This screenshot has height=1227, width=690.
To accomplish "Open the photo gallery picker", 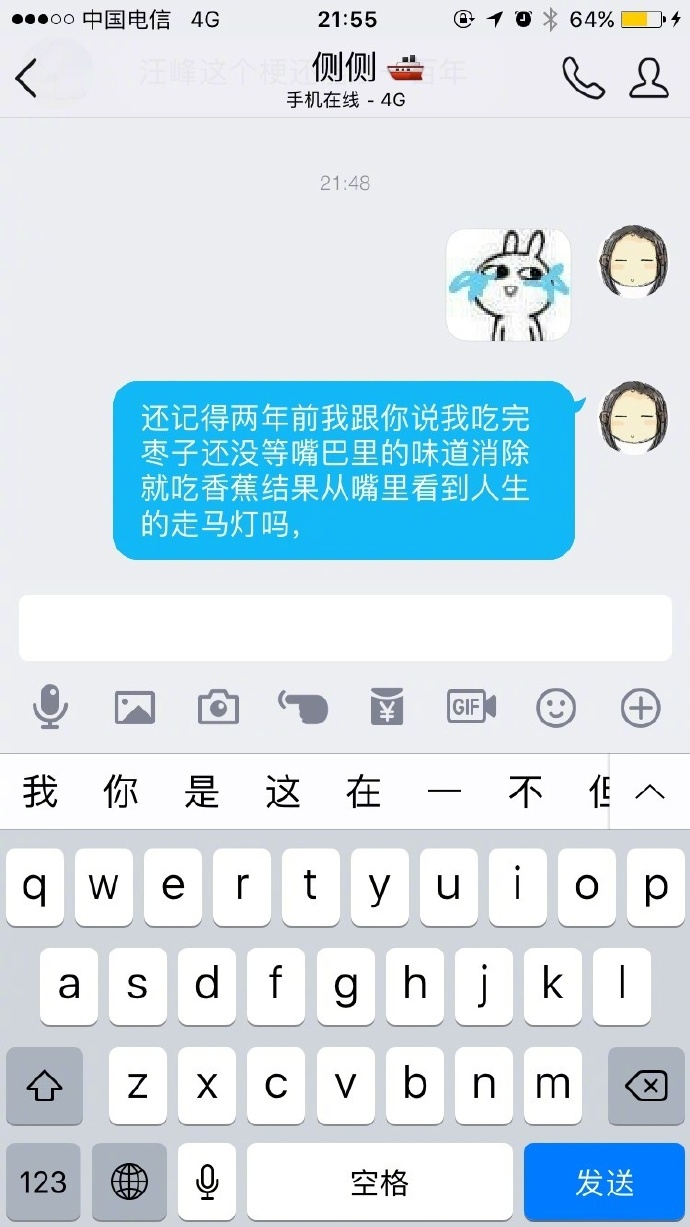I will tap(134, 708).
